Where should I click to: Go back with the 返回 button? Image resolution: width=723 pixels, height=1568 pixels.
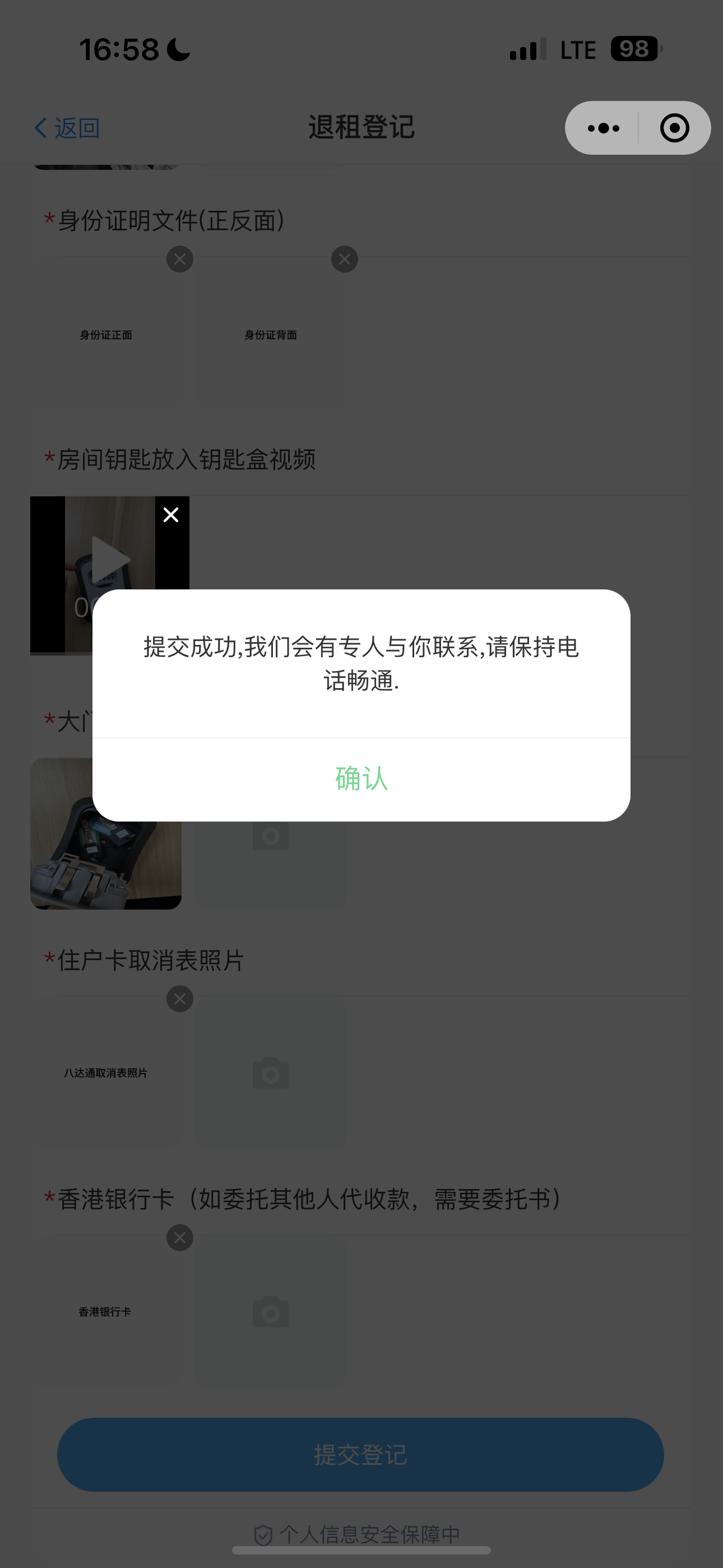tap(67, 128)
